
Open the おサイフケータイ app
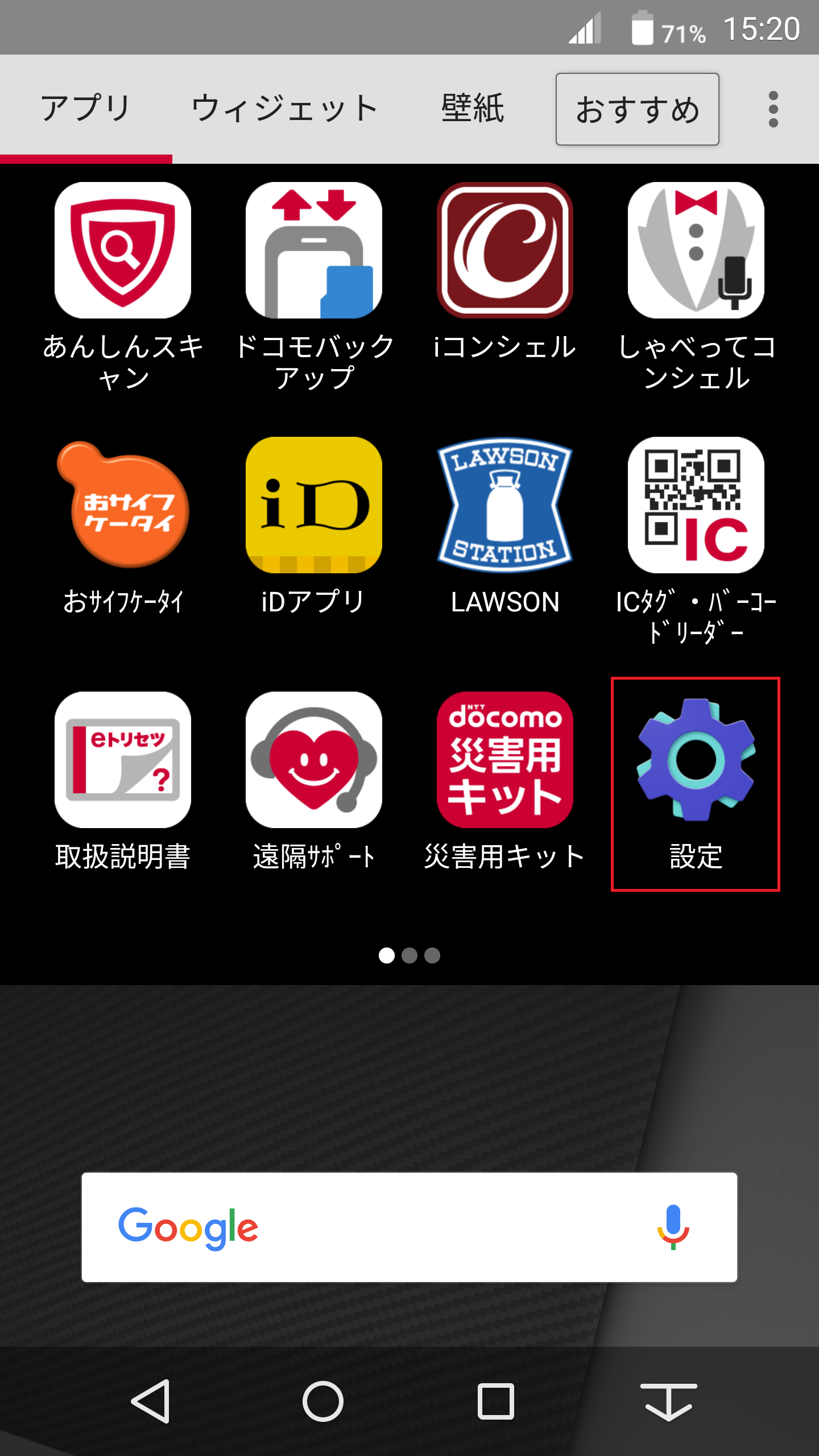123,505
